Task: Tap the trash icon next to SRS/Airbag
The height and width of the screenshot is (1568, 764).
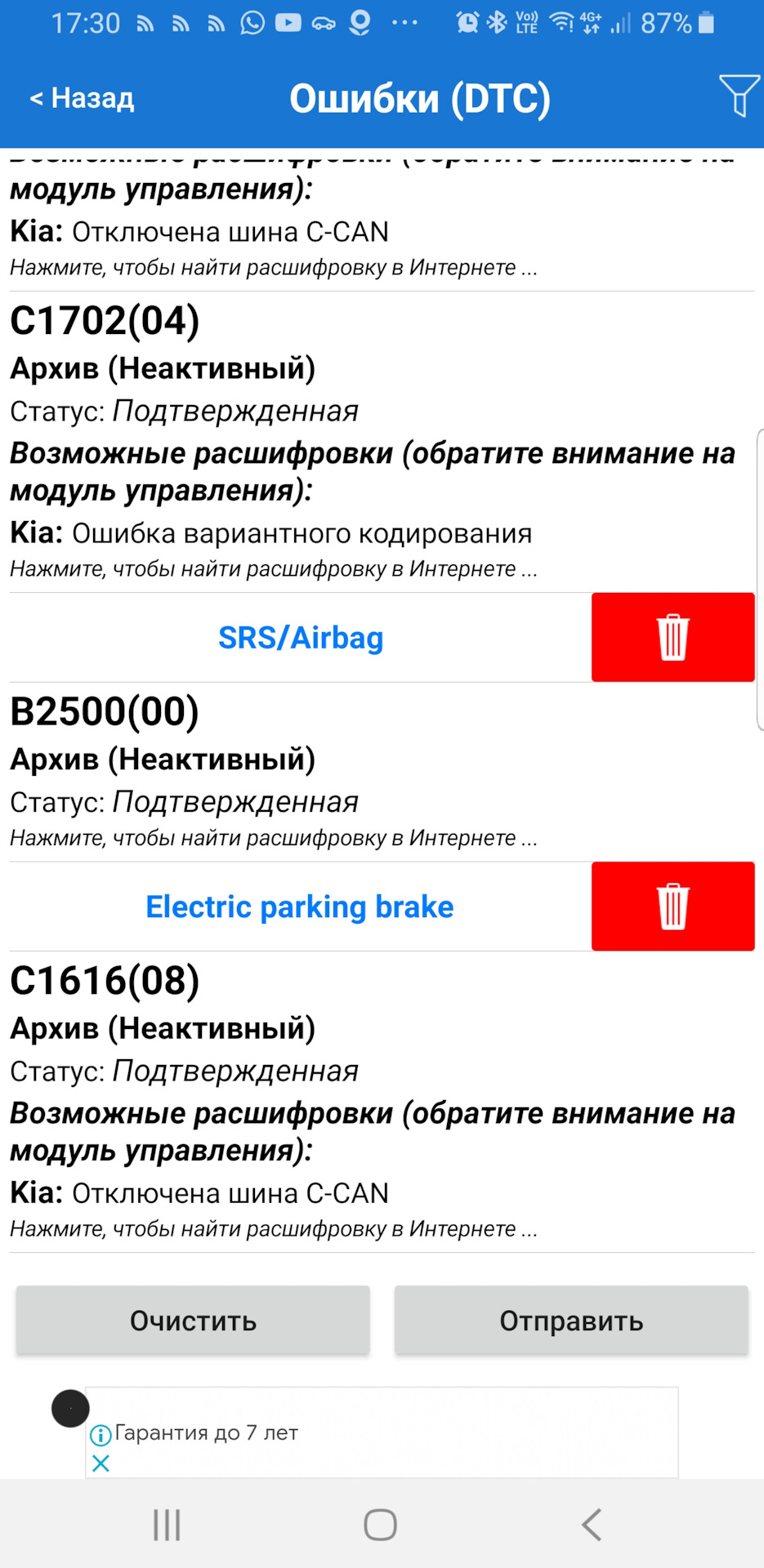Action: point(672,637)
